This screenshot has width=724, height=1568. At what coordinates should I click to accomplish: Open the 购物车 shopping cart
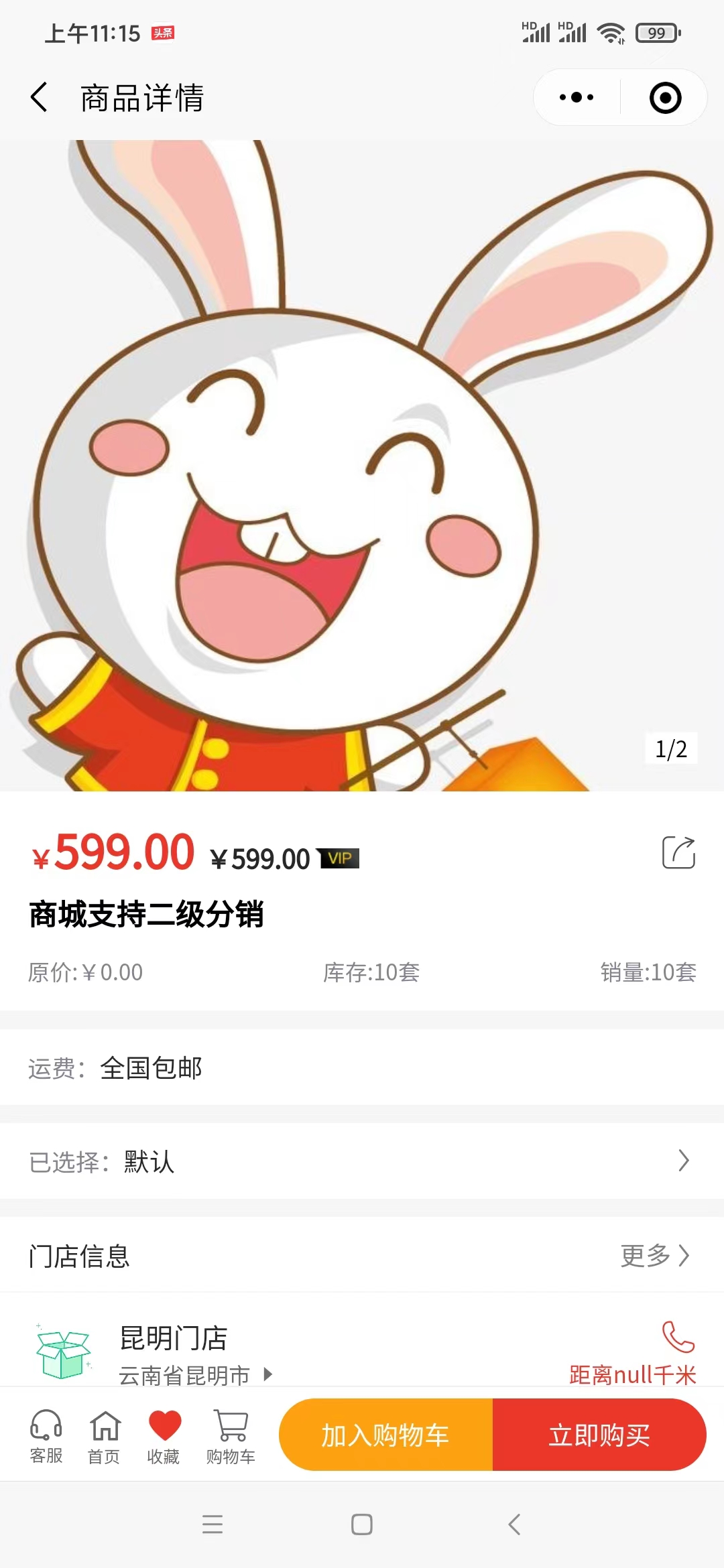coord(230,1435)
